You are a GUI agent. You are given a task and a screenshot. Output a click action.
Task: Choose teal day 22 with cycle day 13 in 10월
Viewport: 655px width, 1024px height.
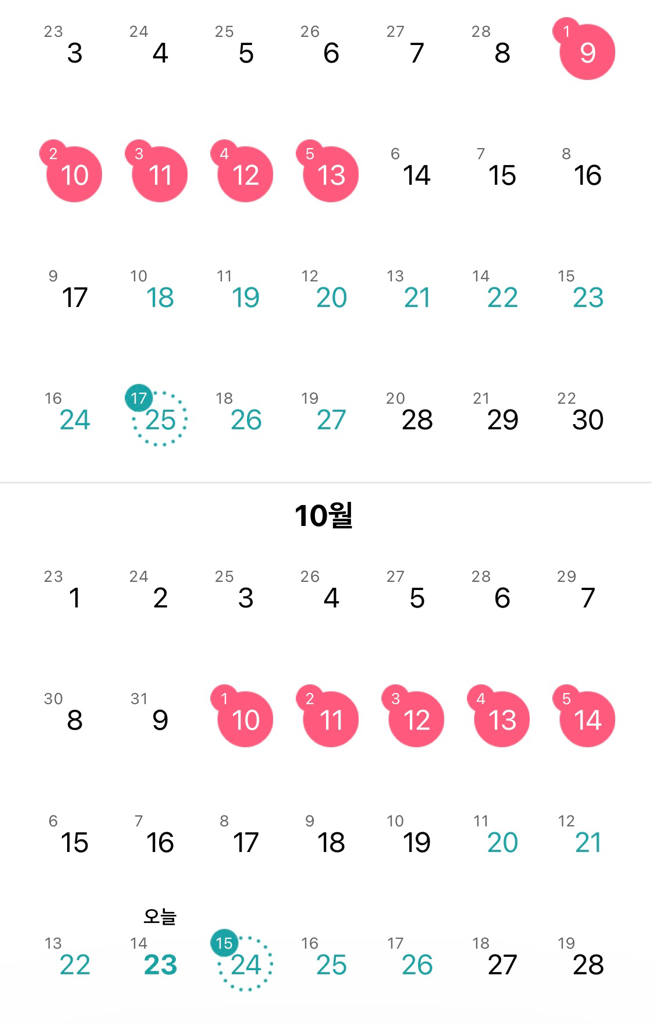click(x=75, y=964)
